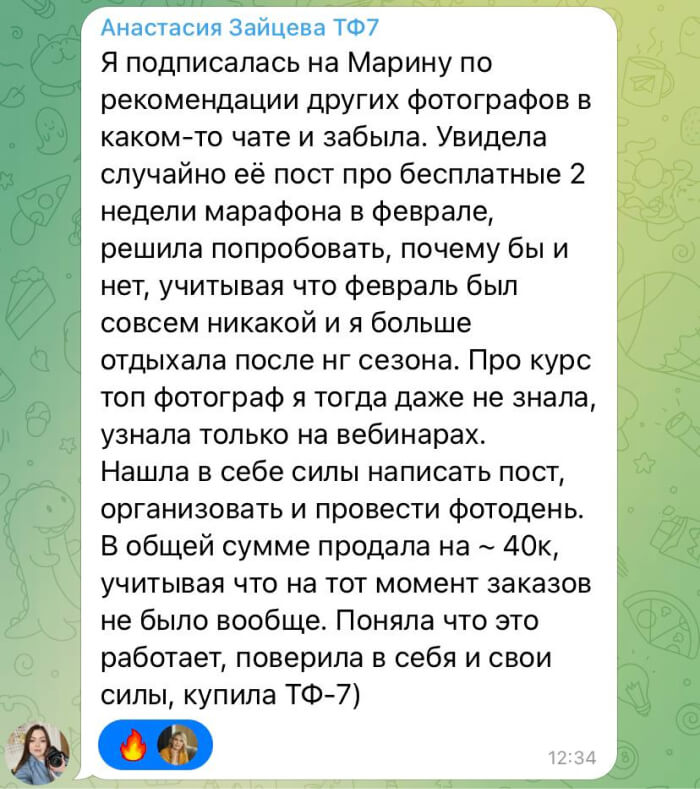Tap the fire reaction chip
This screenshot has width=700, height=789.
click(x=155, y=743)
